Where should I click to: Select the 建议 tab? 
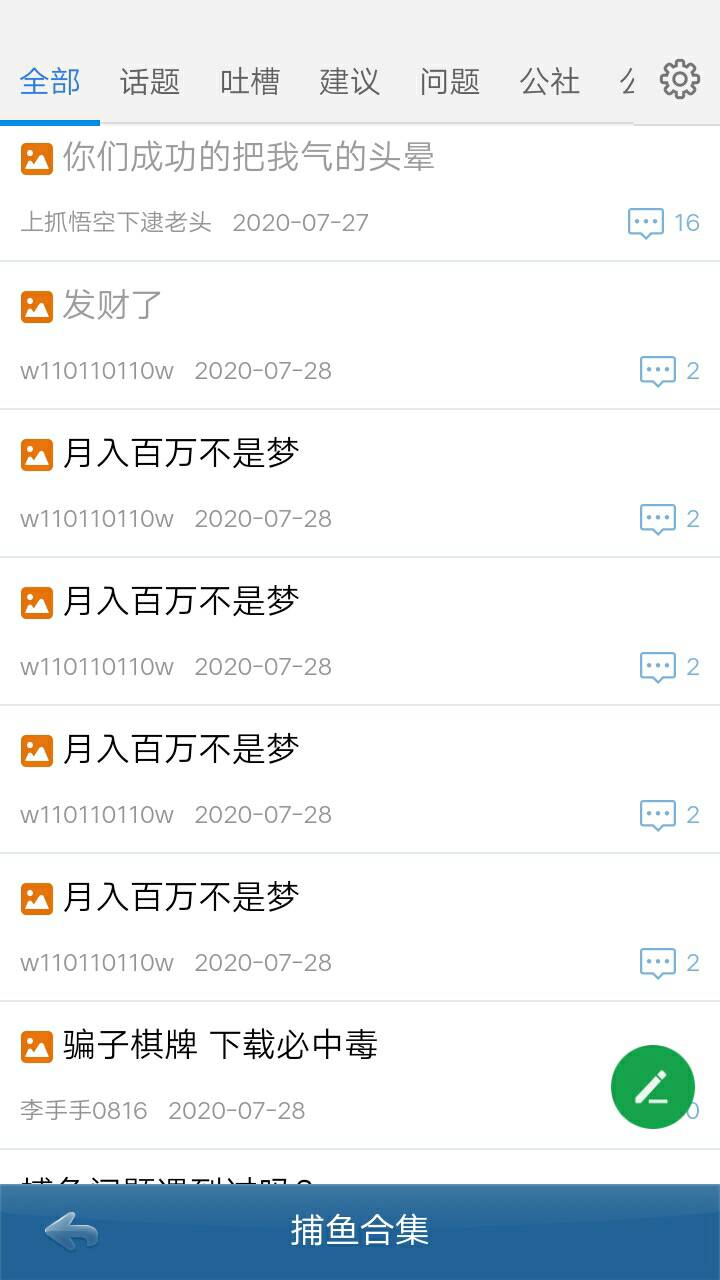[x=348, y=83]
